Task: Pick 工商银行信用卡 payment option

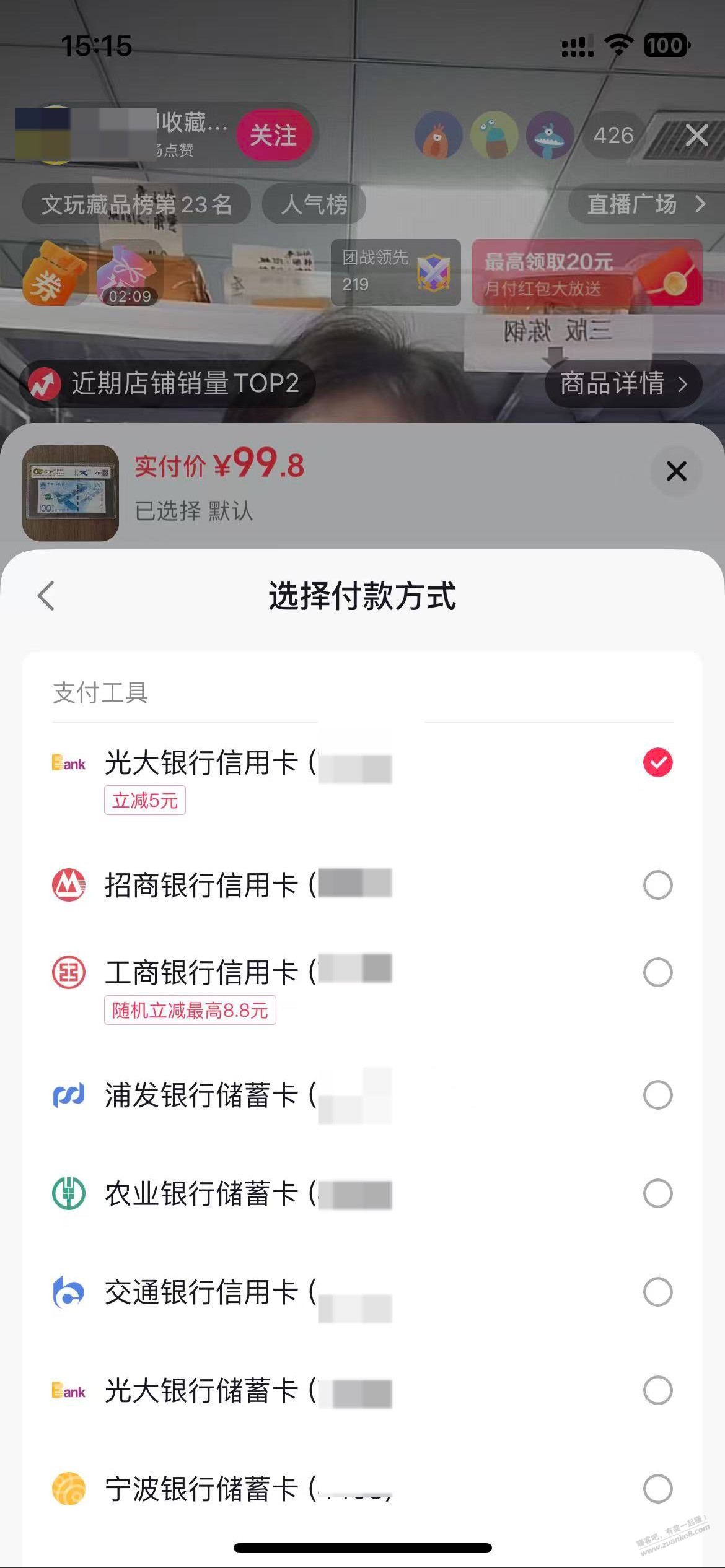Action: tap(657, 972)
